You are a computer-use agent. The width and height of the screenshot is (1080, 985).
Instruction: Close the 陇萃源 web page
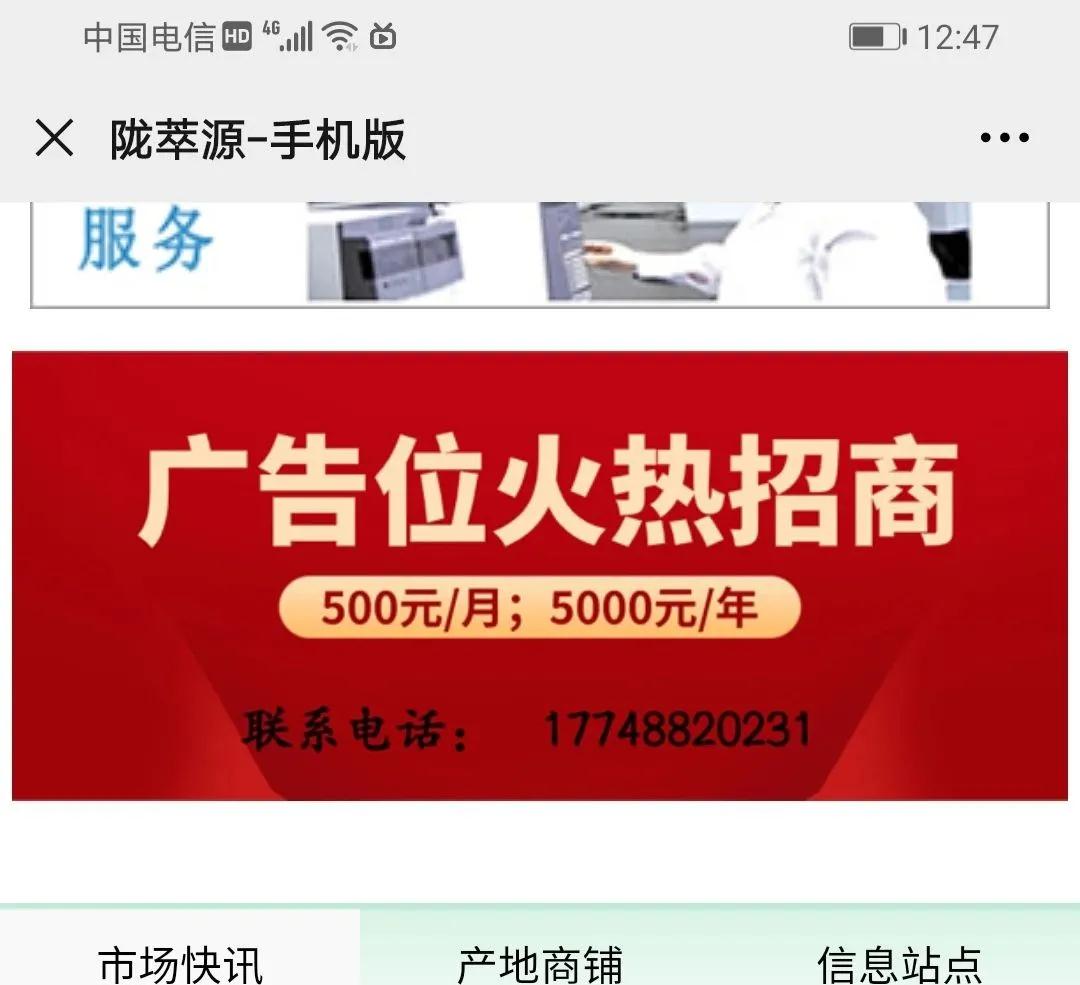[54, 138]
